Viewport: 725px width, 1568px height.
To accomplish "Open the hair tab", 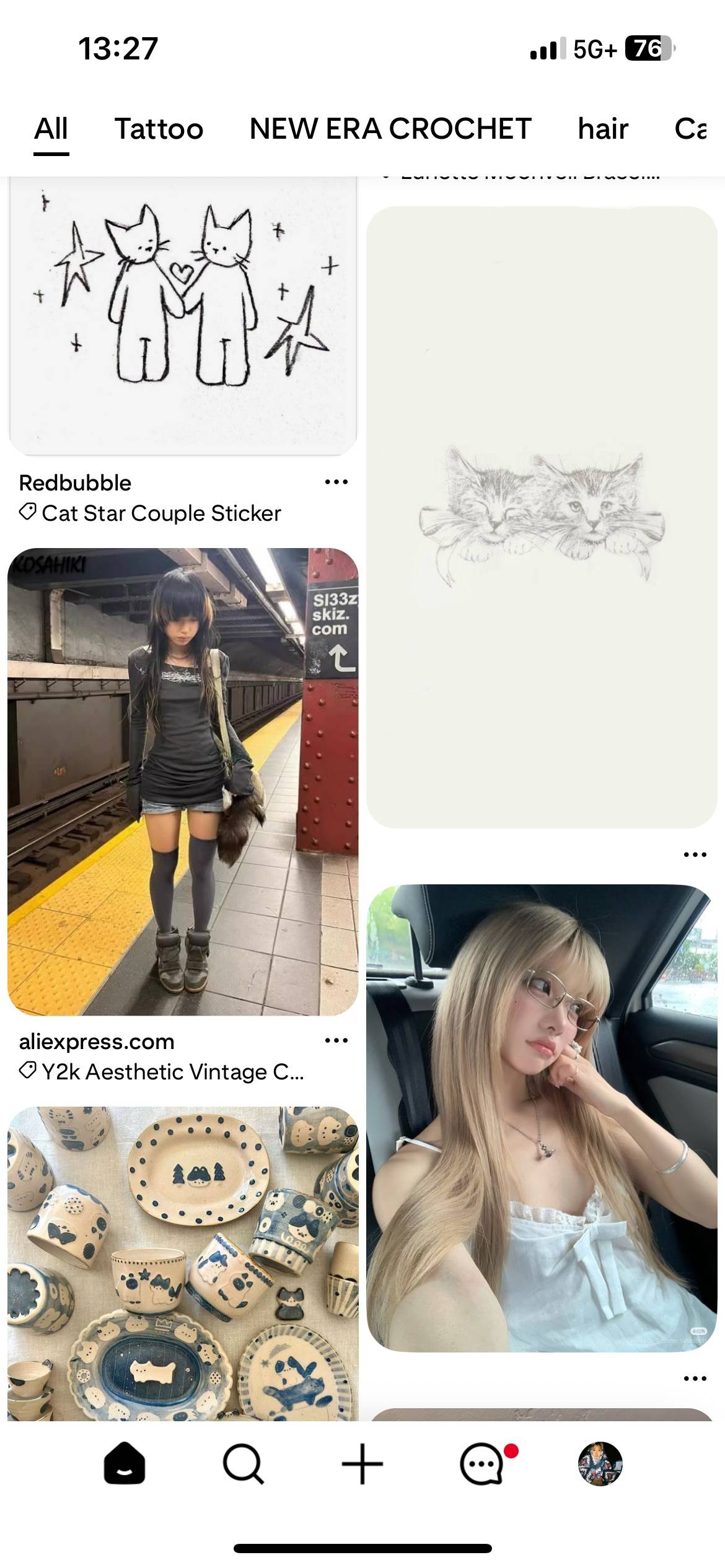I will [x=603, y=129].
